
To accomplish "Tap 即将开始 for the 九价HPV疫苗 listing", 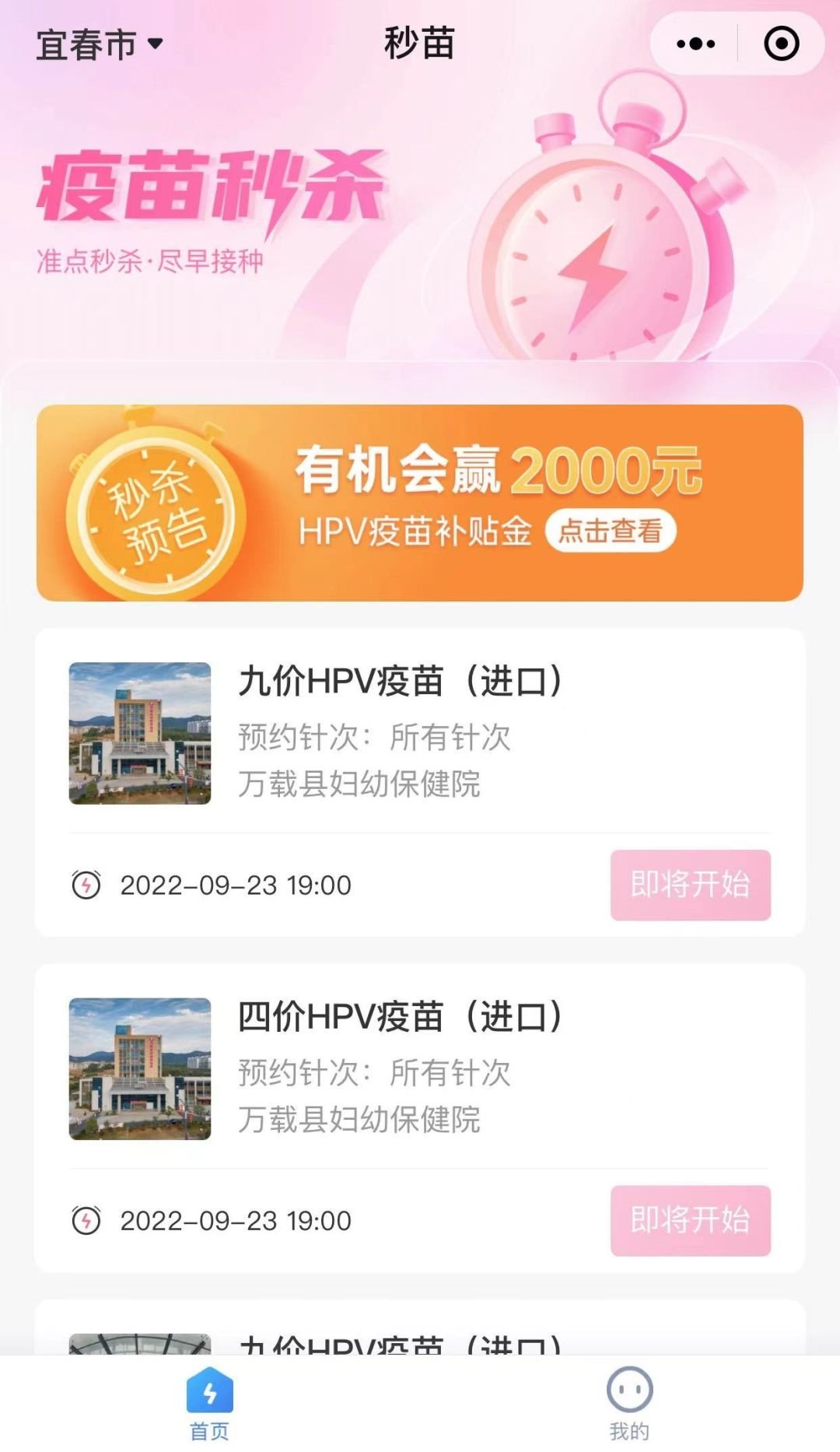I will click(x=690, y=885).
